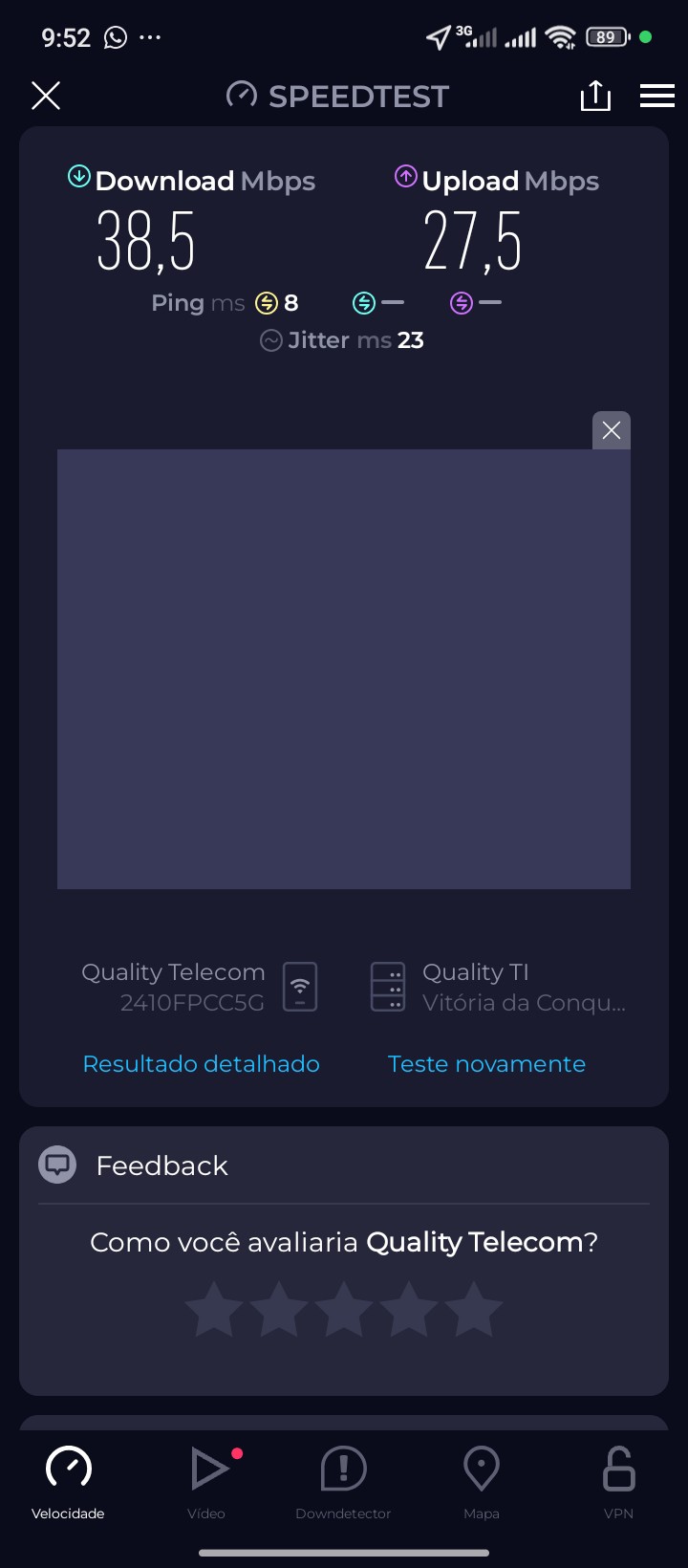The width and height of the screenshot is (688, 1568).
Task: Give Quality Telecom three stars
Action: coord(344,1310)
